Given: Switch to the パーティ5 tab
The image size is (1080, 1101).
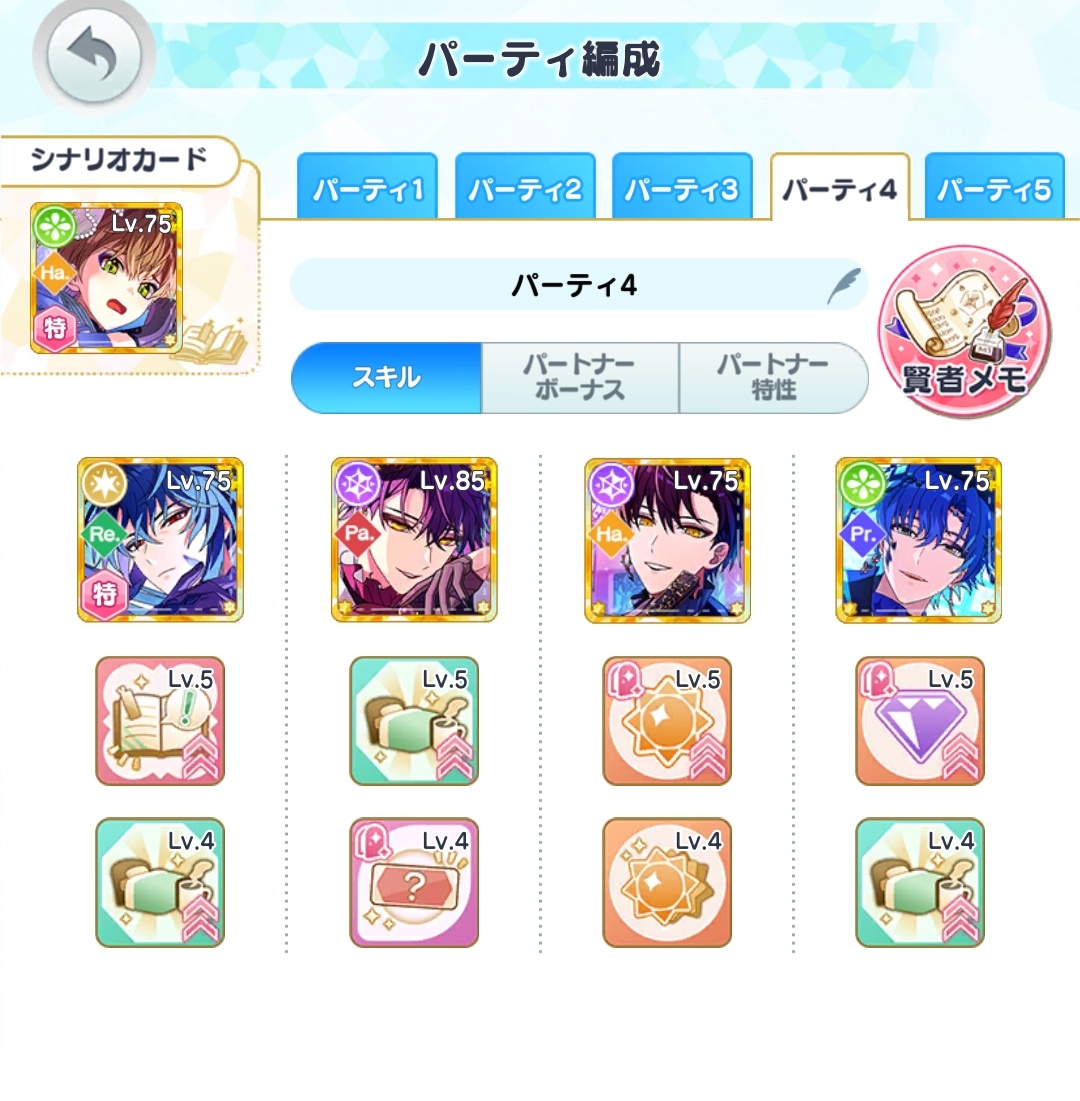Looking at the screenshot, I should coord(995,187).
